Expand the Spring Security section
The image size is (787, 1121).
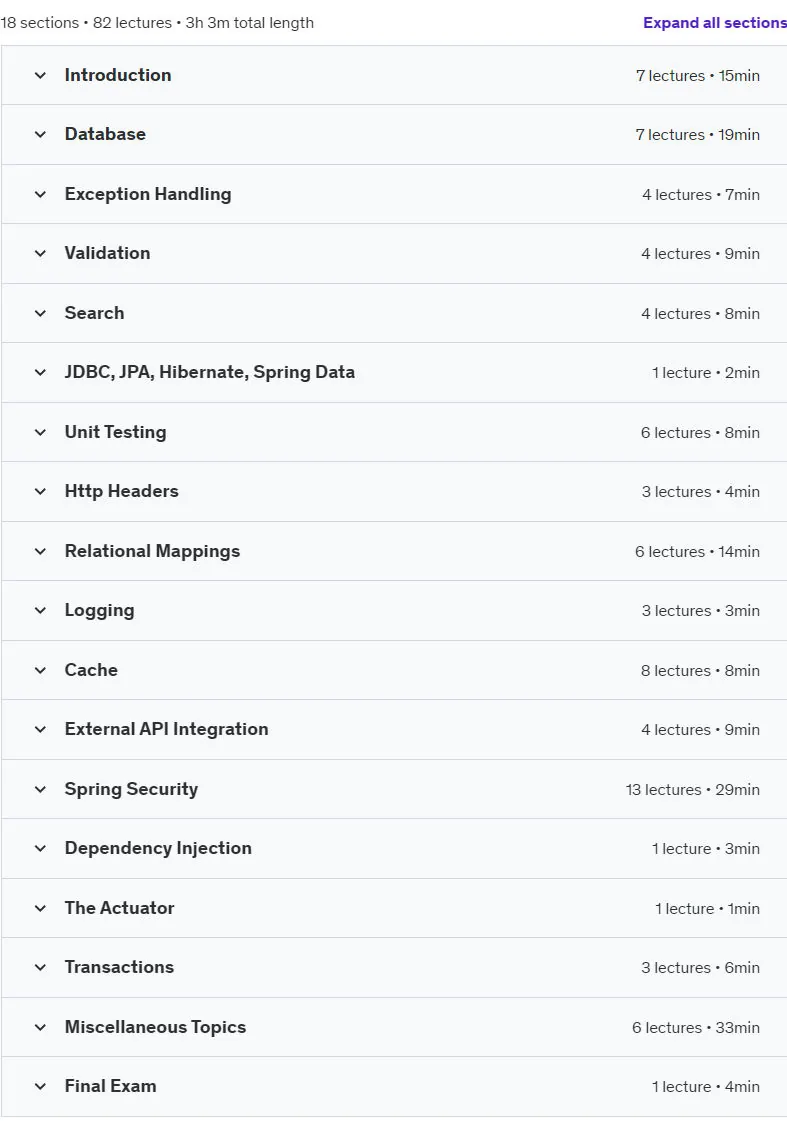pyautogui.click(x=394, y=789)
